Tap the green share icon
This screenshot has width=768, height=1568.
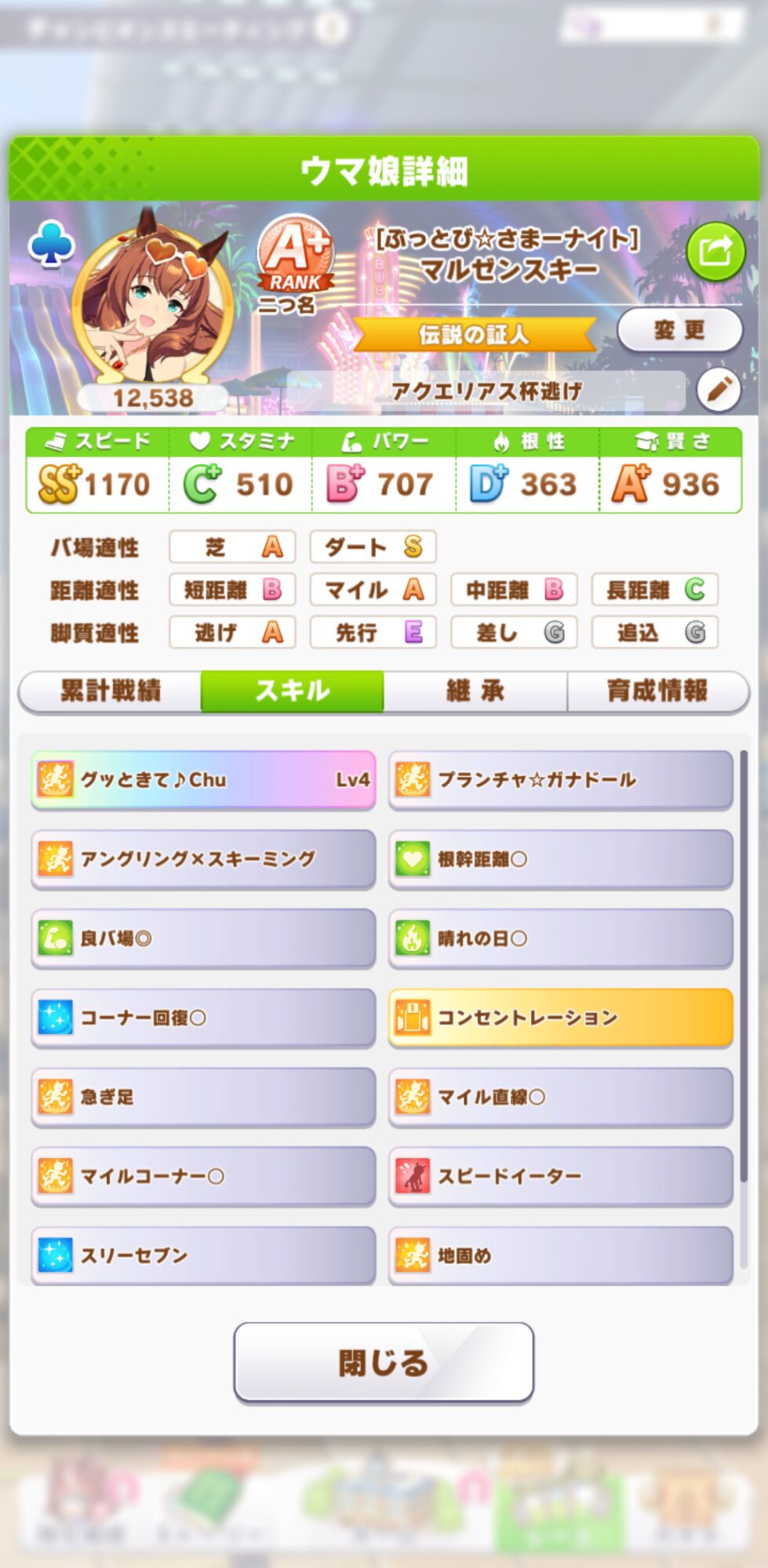coord(715,252)
